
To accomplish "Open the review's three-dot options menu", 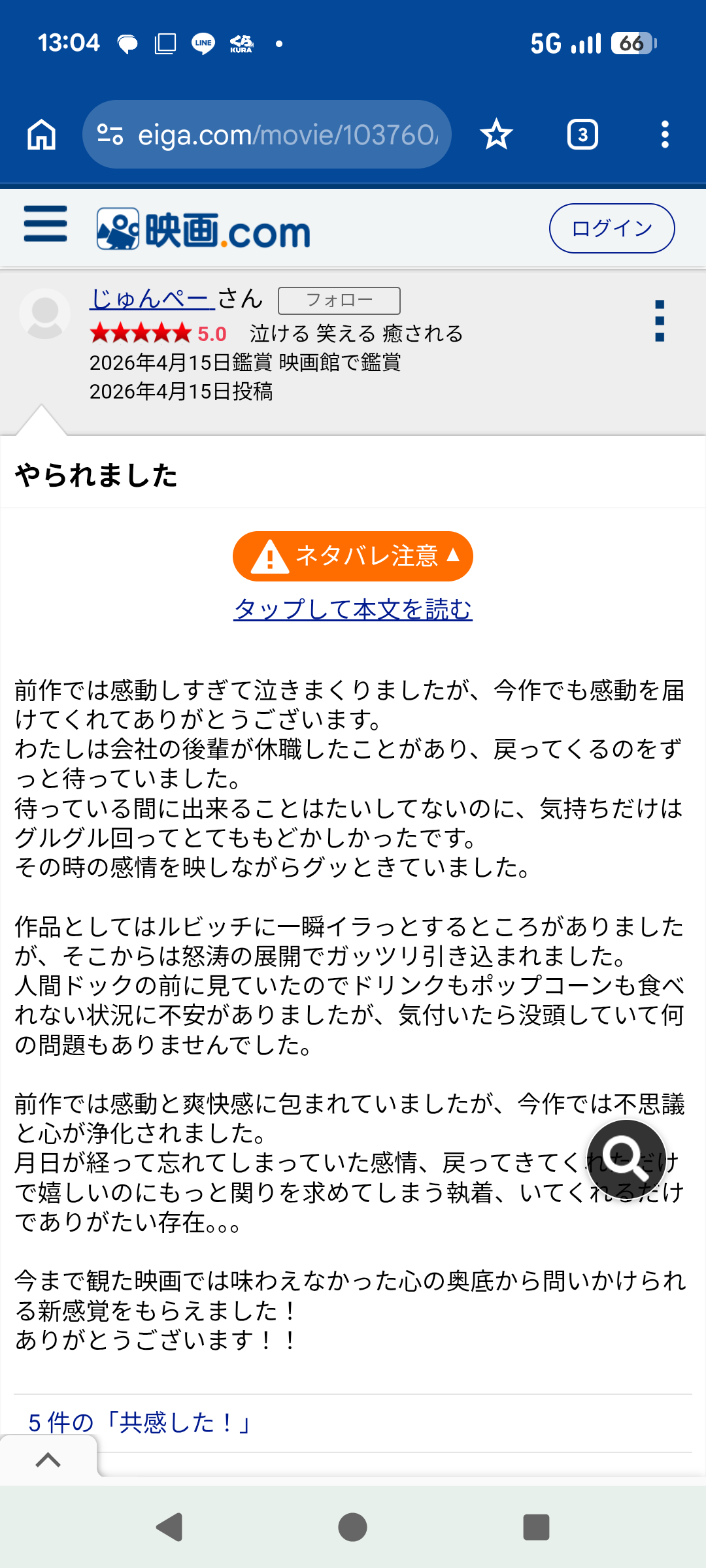I will click(x=660, y=321).
